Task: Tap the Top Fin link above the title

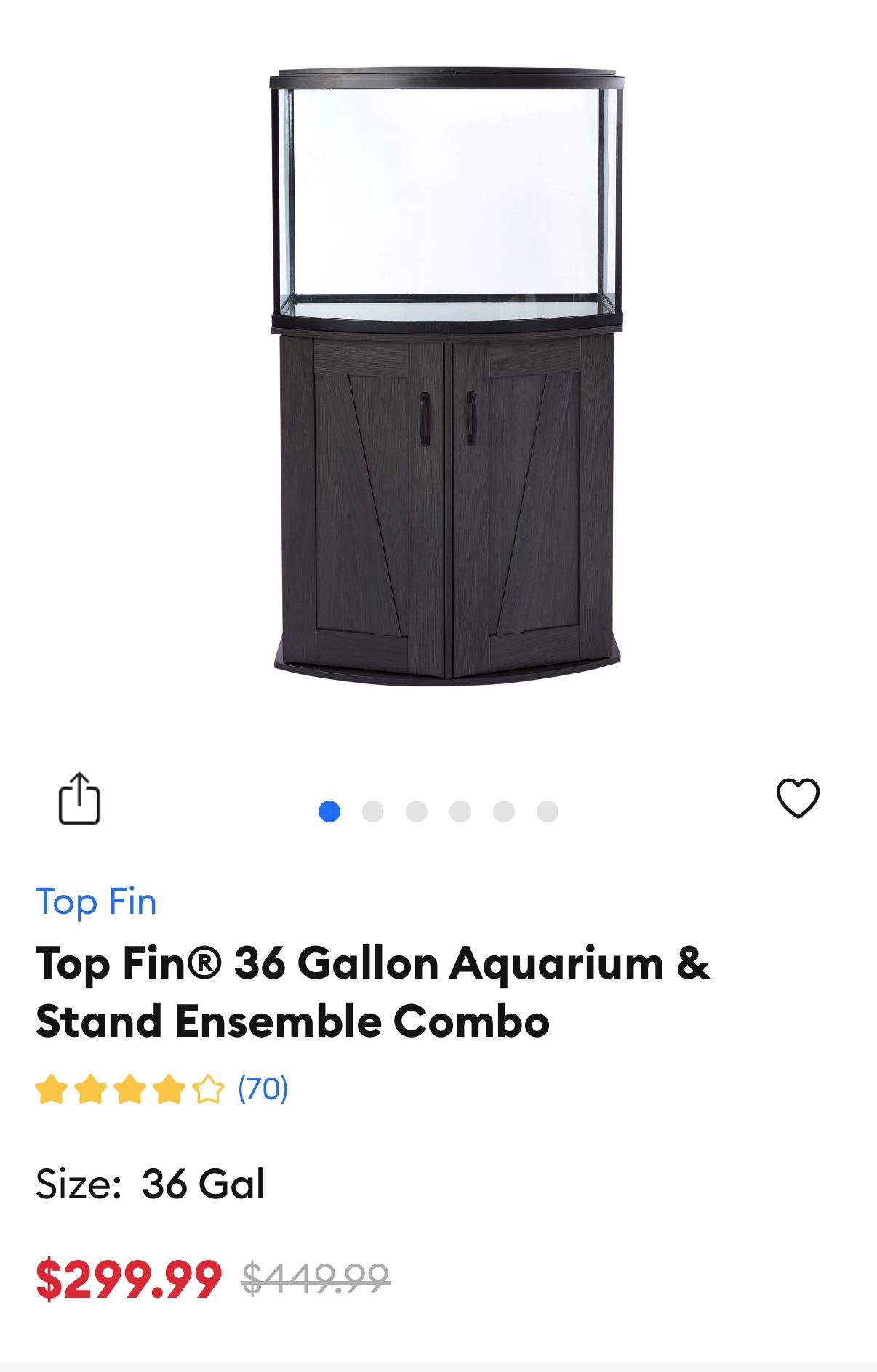Action: pos(97,902)
